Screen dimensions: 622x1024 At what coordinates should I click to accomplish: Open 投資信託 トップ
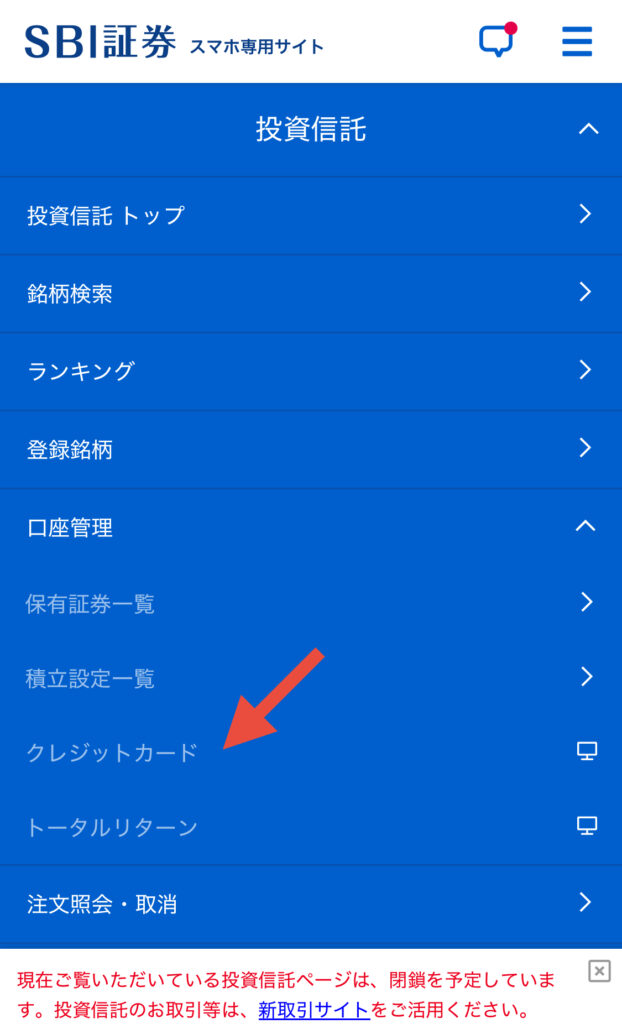[310, 215]
